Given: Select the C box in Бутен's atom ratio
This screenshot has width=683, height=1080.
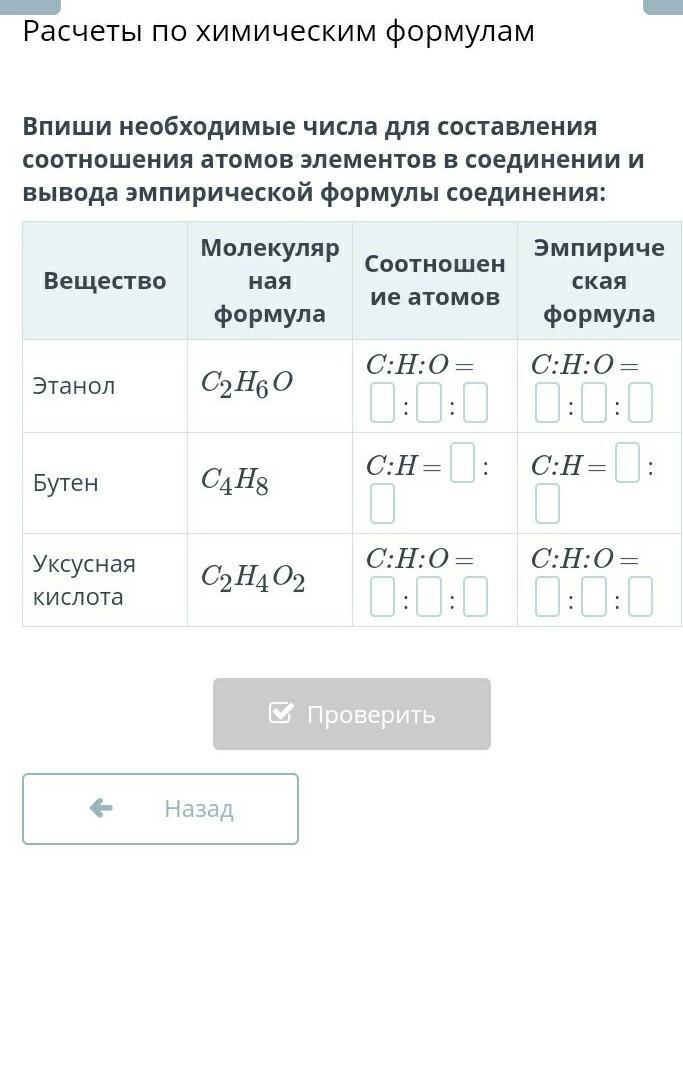Looking at the screenshot, I should pyautogui.click(x=463, y=462).
